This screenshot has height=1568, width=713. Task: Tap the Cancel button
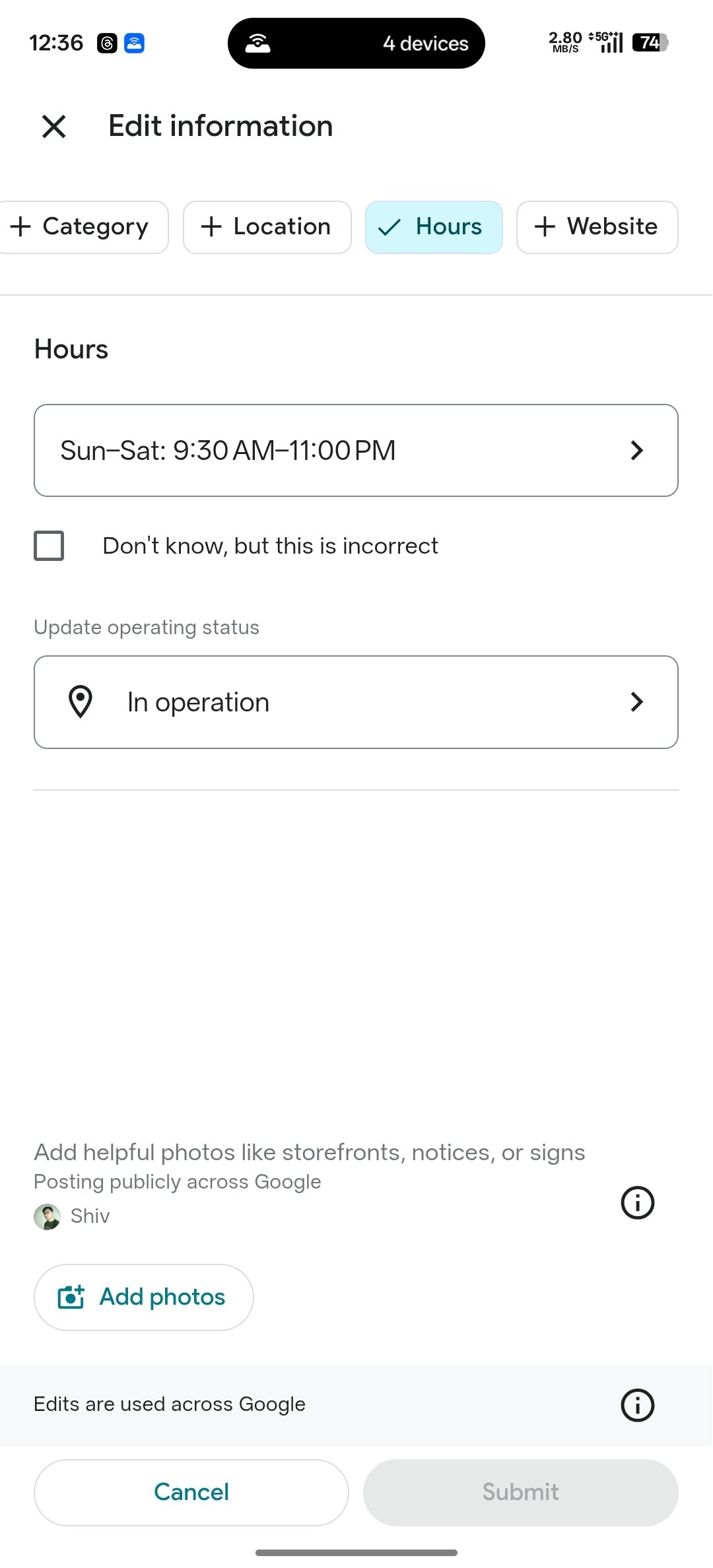(191, 1491)
